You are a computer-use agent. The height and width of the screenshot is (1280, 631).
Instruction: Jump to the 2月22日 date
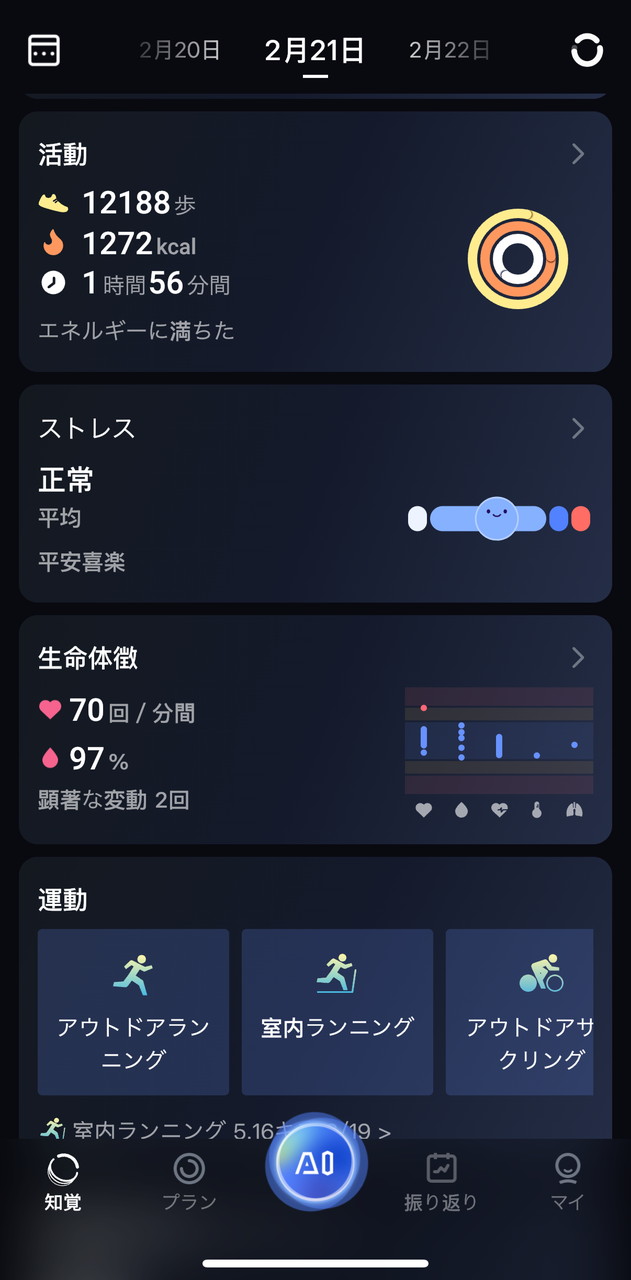point(449,50)
